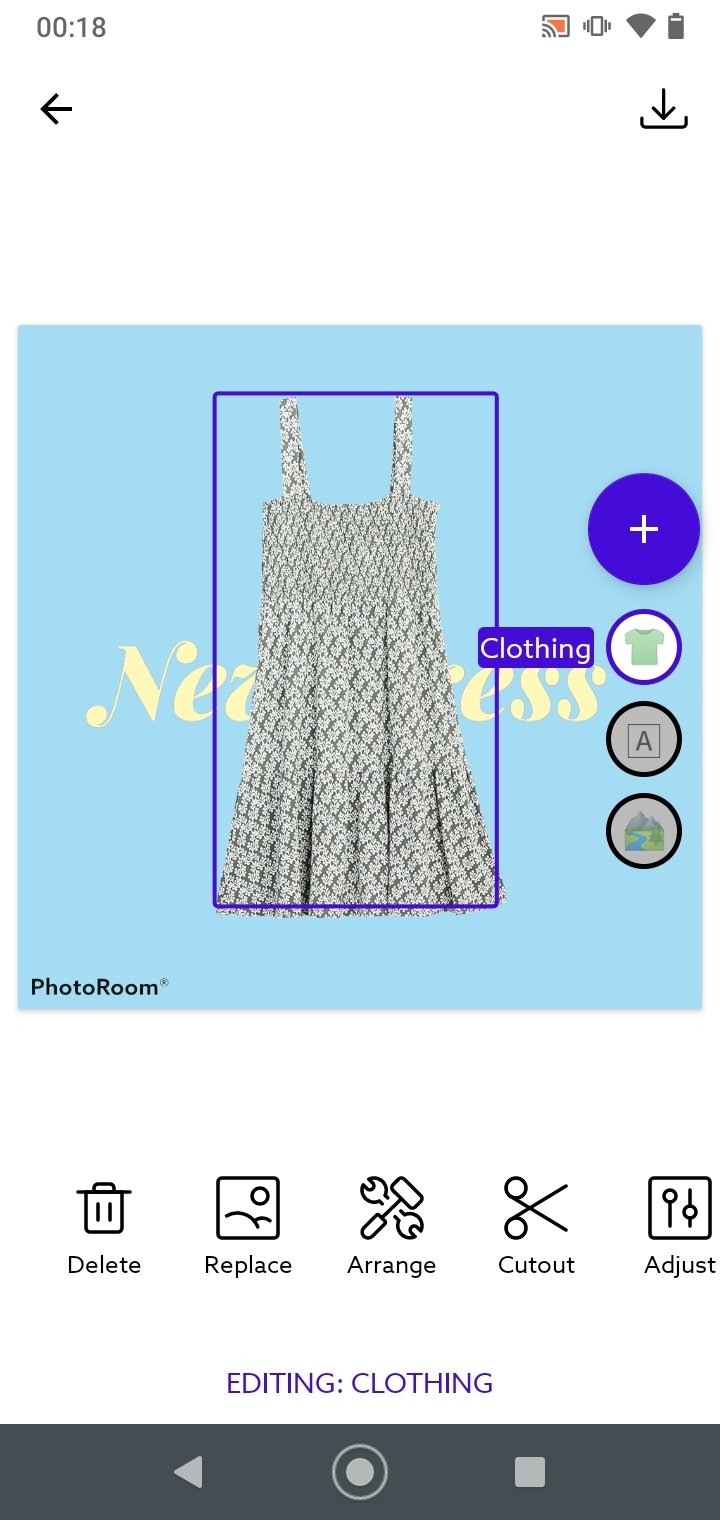Select the text layer
The image size is (720, 1520).
coord(644,740)
